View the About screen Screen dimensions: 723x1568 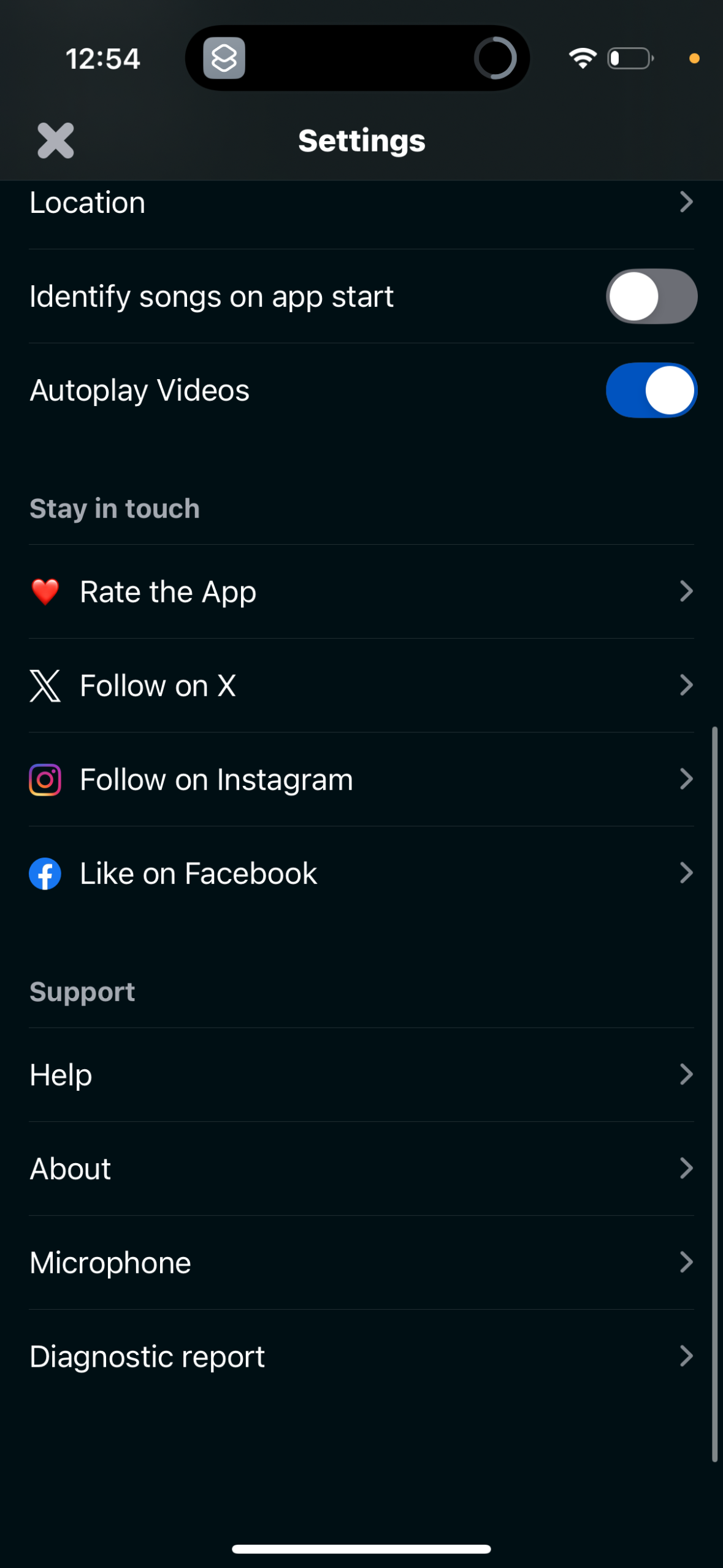[x=361, y=1169]
